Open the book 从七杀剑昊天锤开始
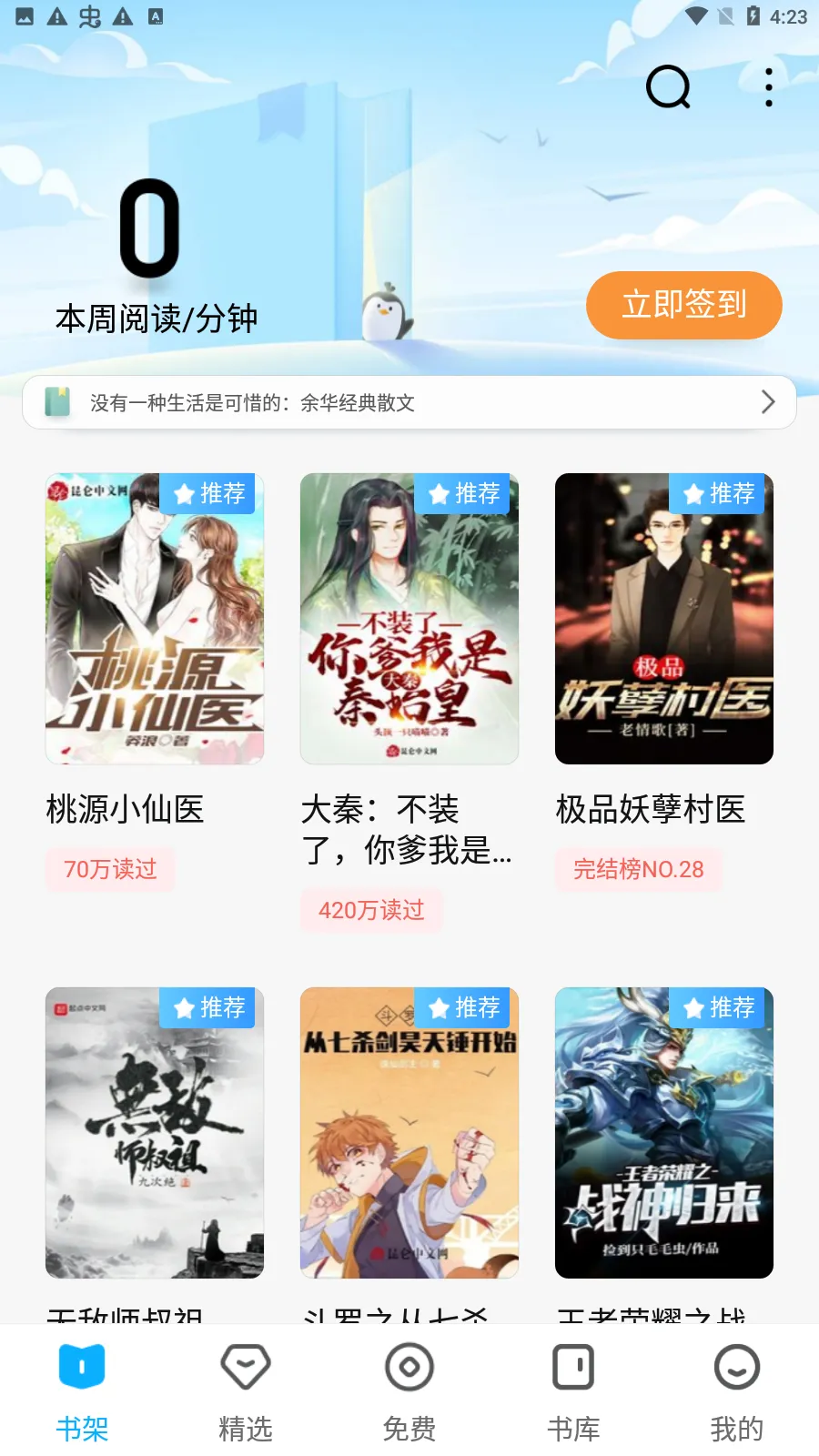This screenshot has width=819, height=1456. pyautogui.click(x=409, y=1133)
